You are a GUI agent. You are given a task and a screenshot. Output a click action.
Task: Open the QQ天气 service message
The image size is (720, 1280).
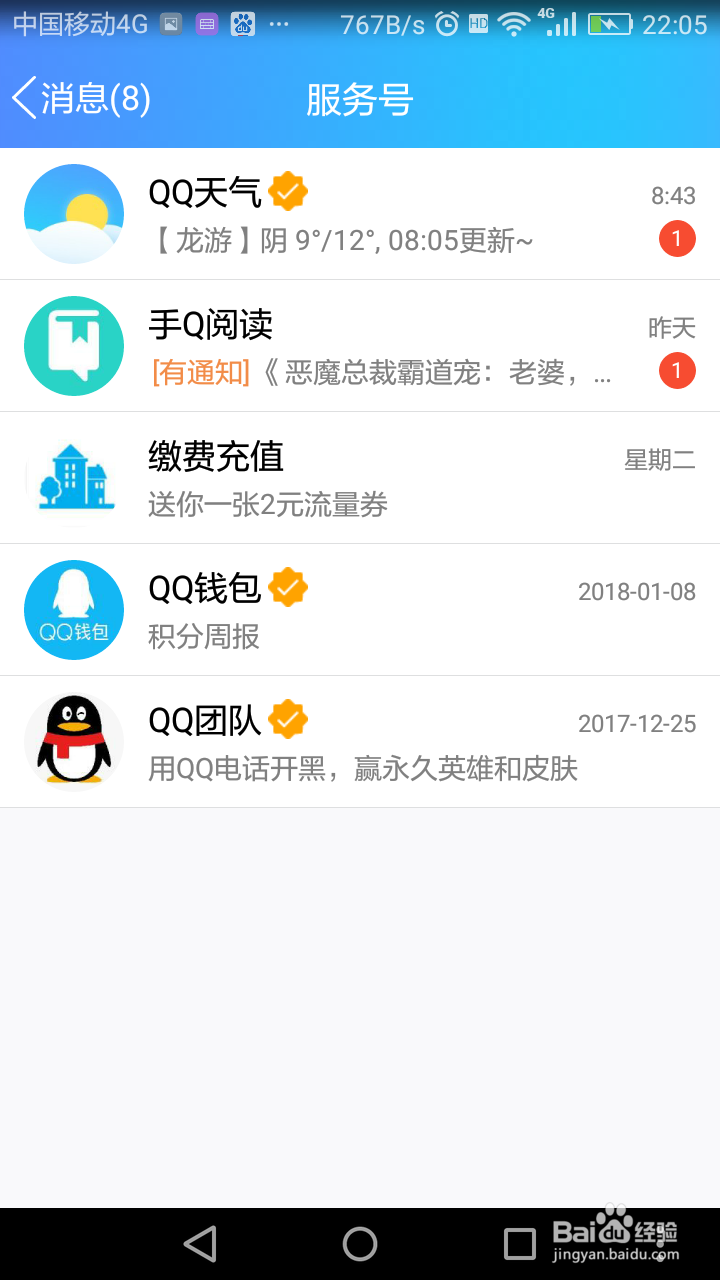(x=360, y=214)
